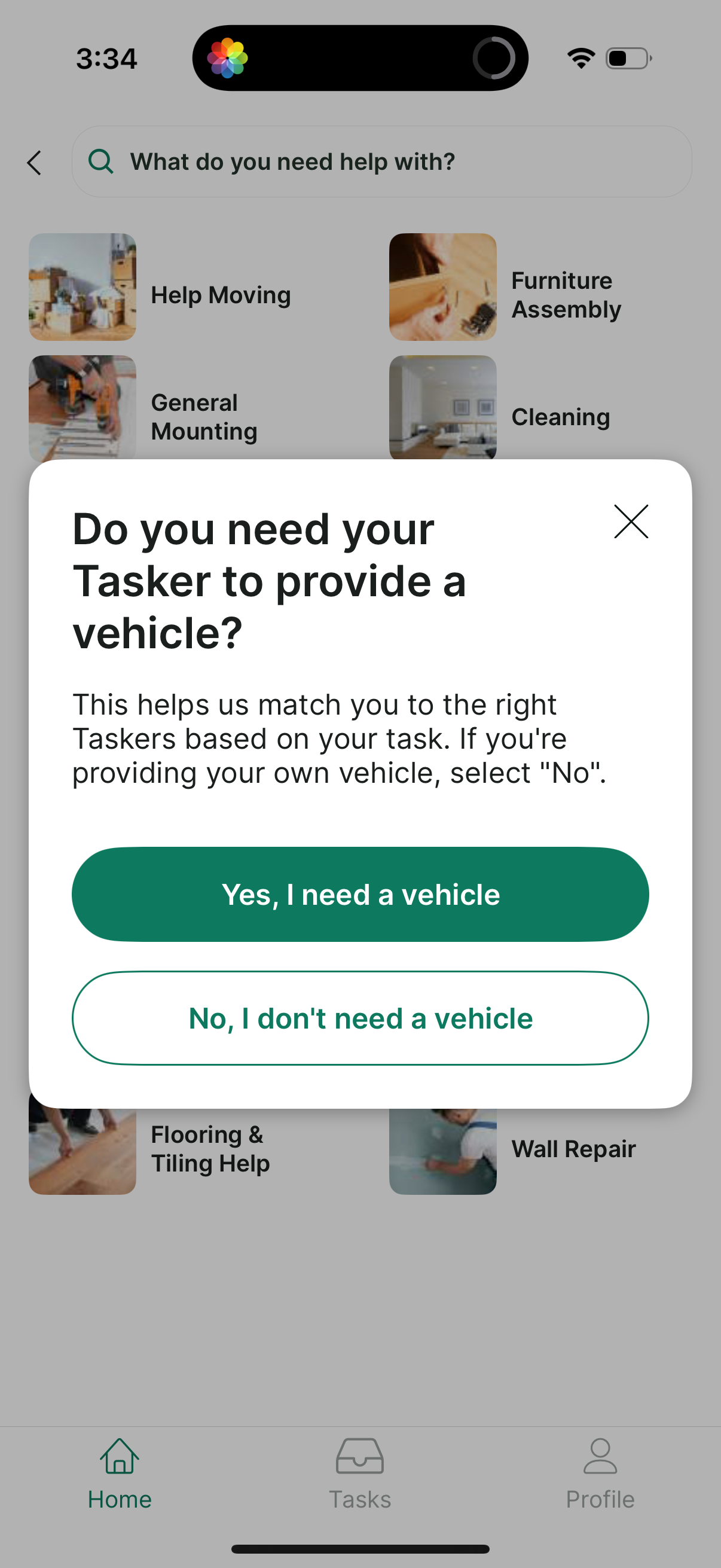Select the Flooring & Tiling Help image
The image size is (721, 1568).
[x=82, y=1148]
